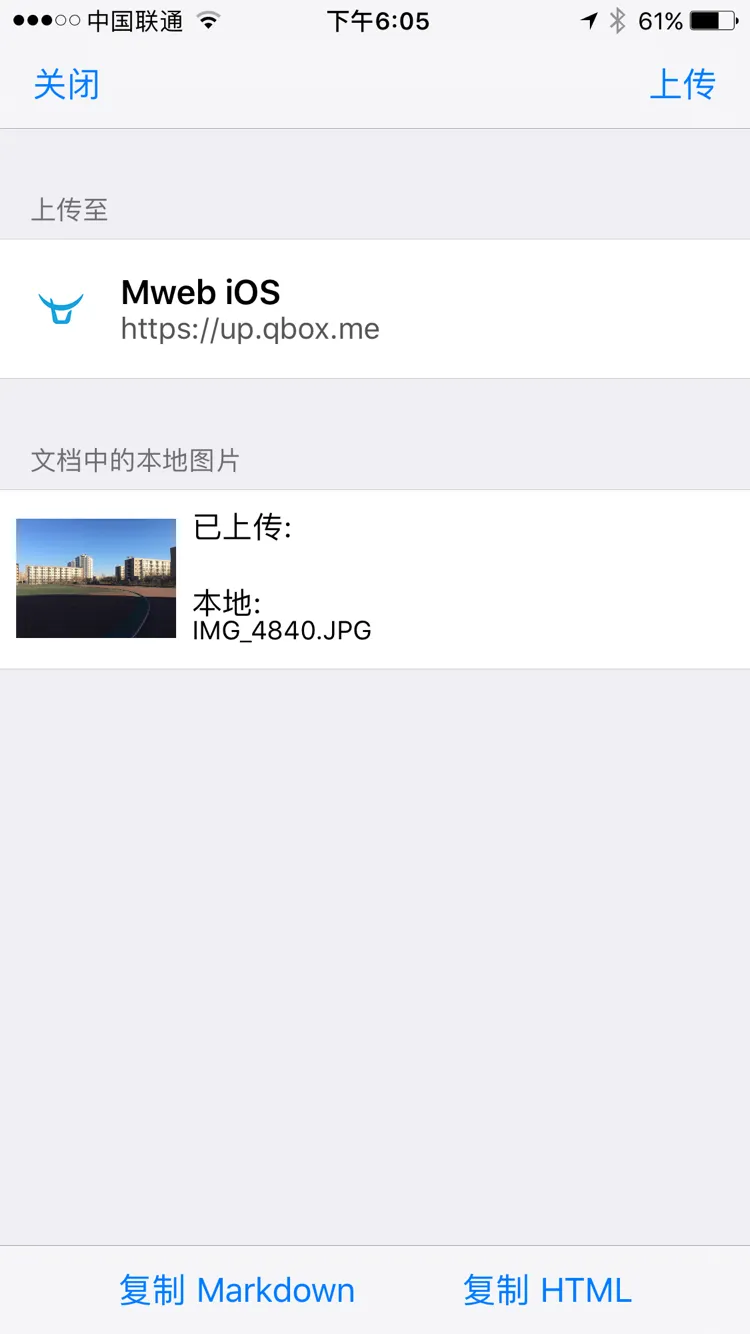Tap 复制 Markdown at the bottom
The width and height of the screenshot is (750, 1334).
click(x=237, y=1290)
